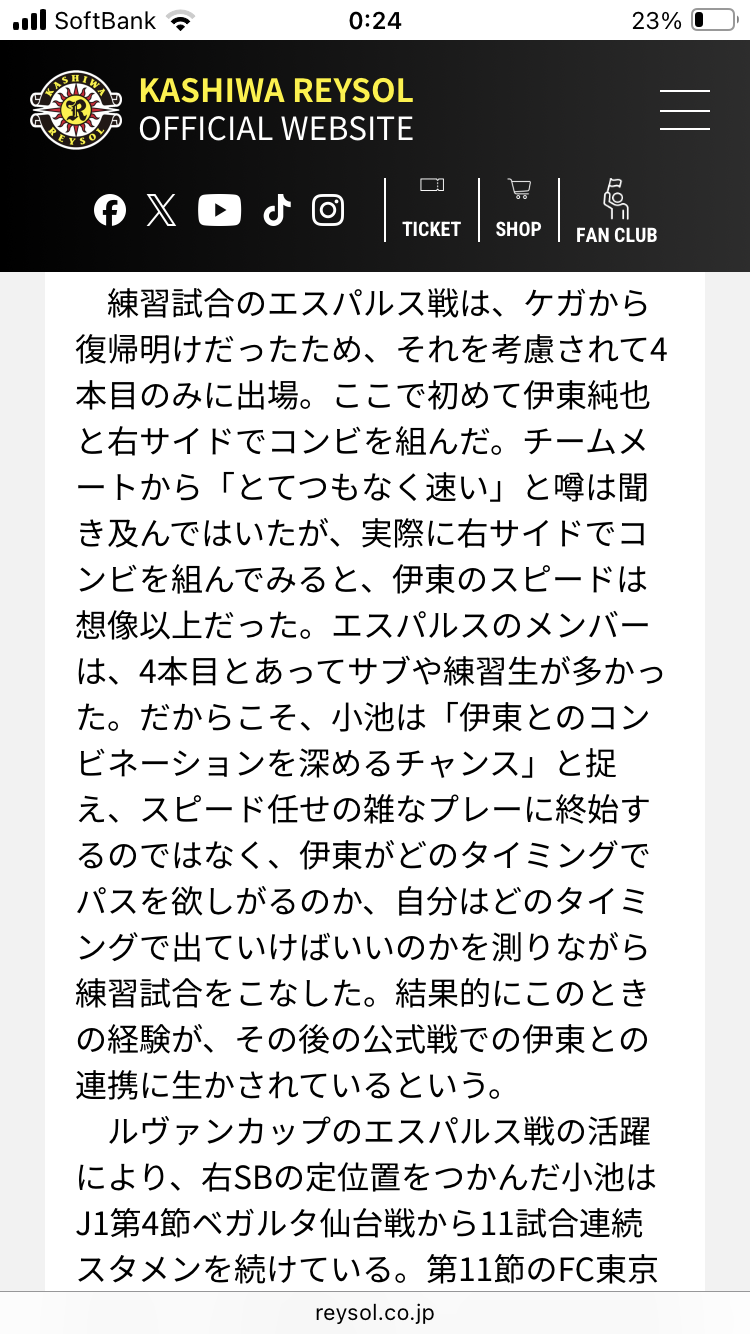Viewport: 750px width, 1334px height.
Task: Open Kashiwa Reysol's Facebook page
Action: [110, 210]
